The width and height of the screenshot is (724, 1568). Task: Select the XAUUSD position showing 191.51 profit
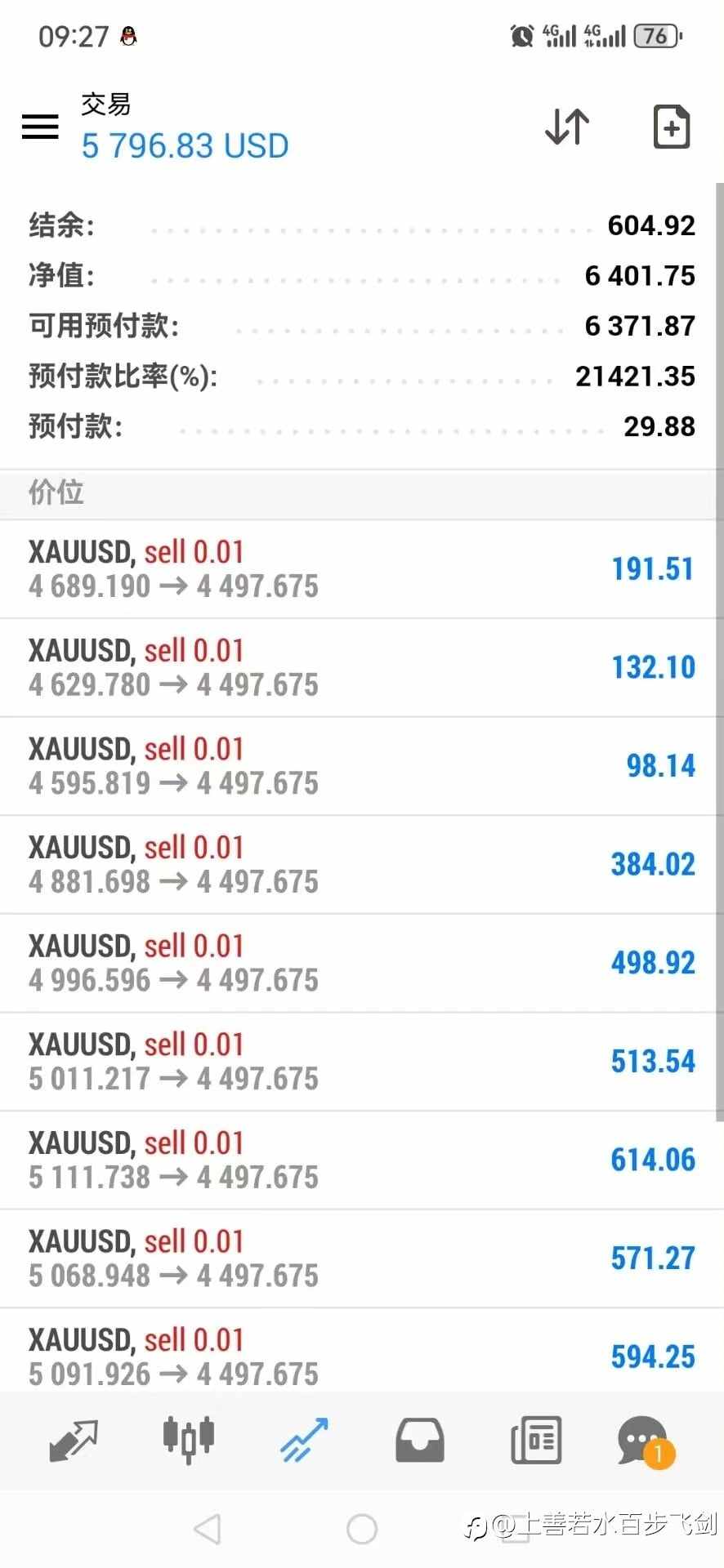click(362, 568)
